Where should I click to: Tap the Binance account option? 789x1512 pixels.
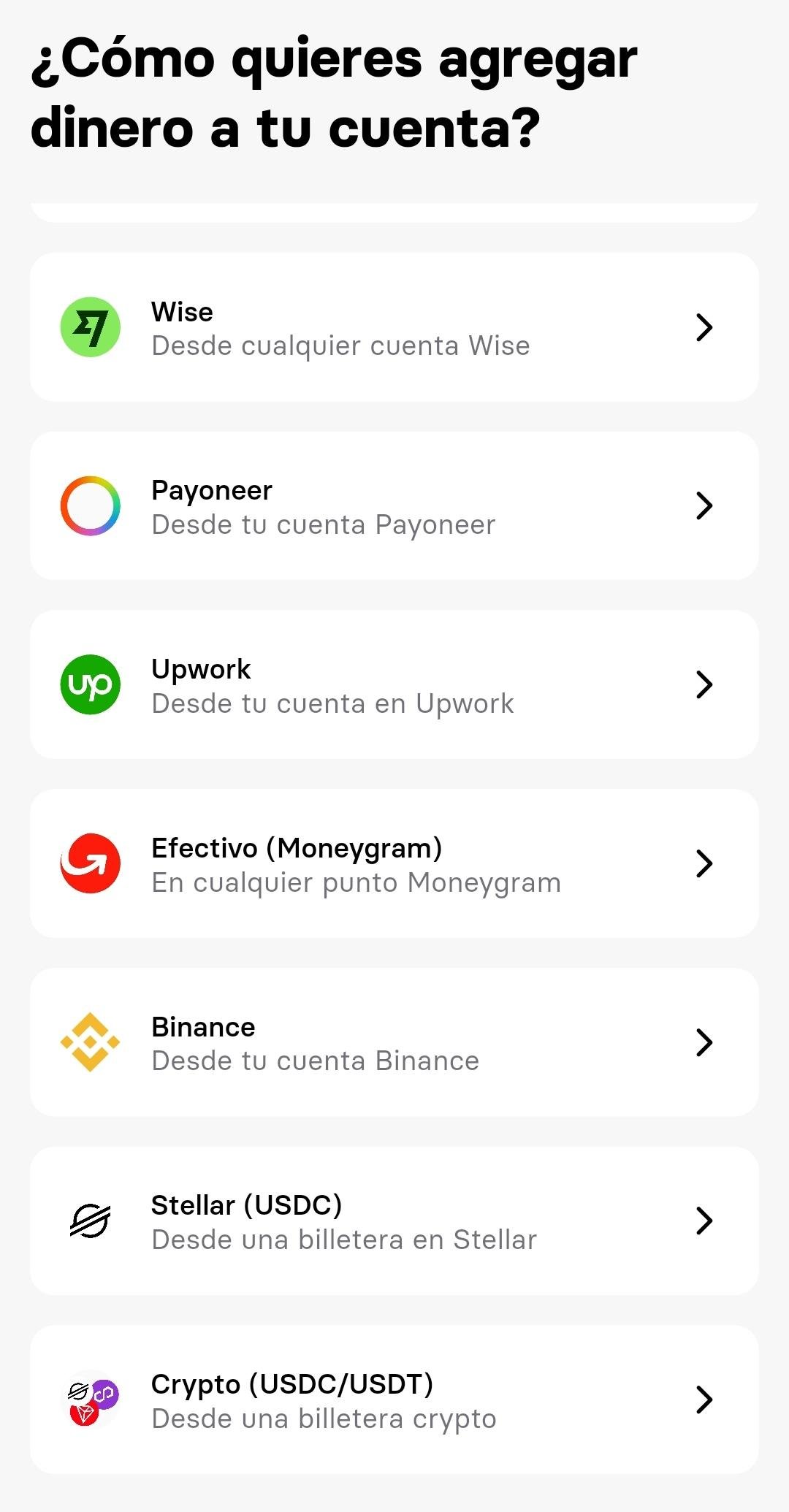tap(394, 1042)
